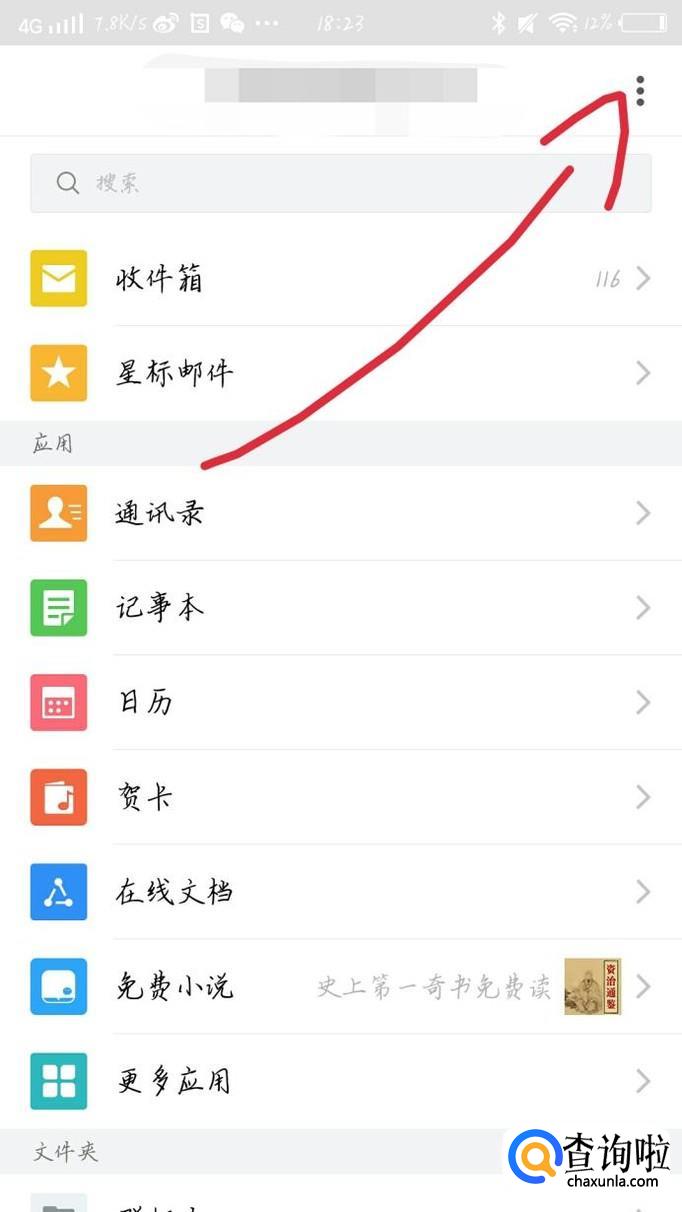Open 更多应用 more apps

(341, 1081)
